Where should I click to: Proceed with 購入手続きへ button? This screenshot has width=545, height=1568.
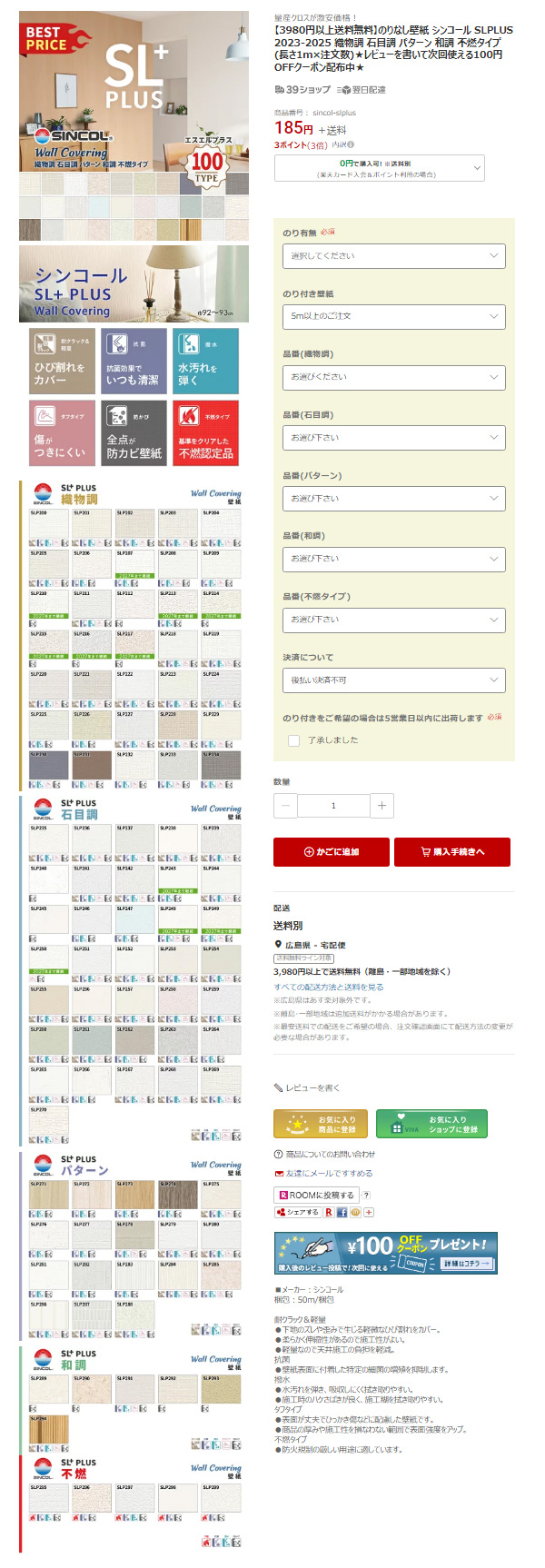[x=452, y=852]
